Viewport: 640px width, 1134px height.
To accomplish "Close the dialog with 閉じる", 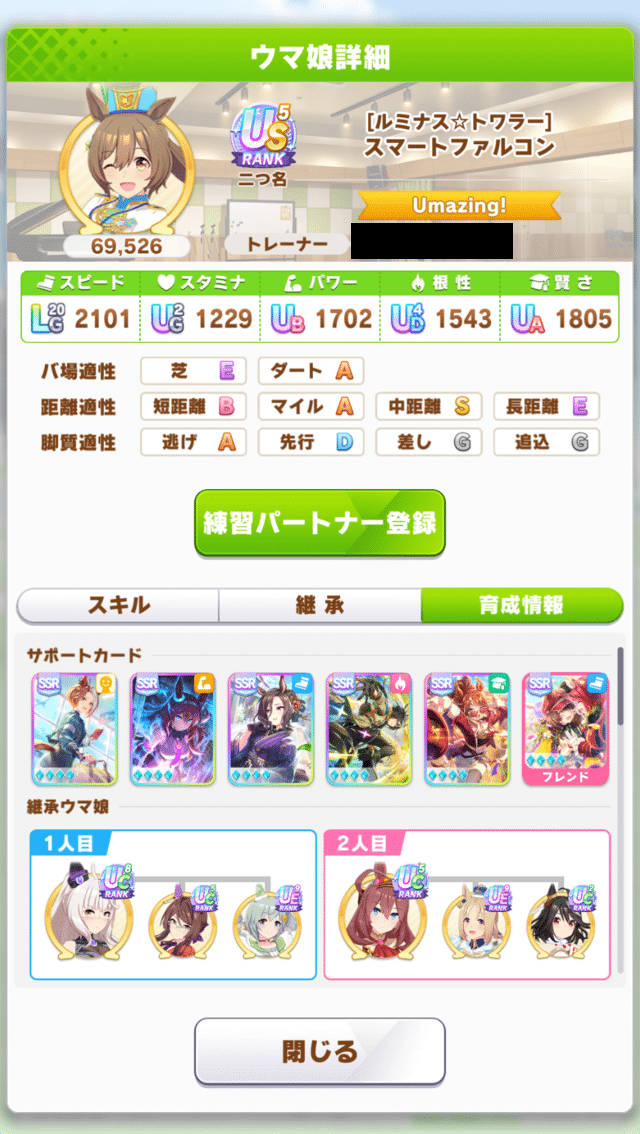I will (319, 1051).
